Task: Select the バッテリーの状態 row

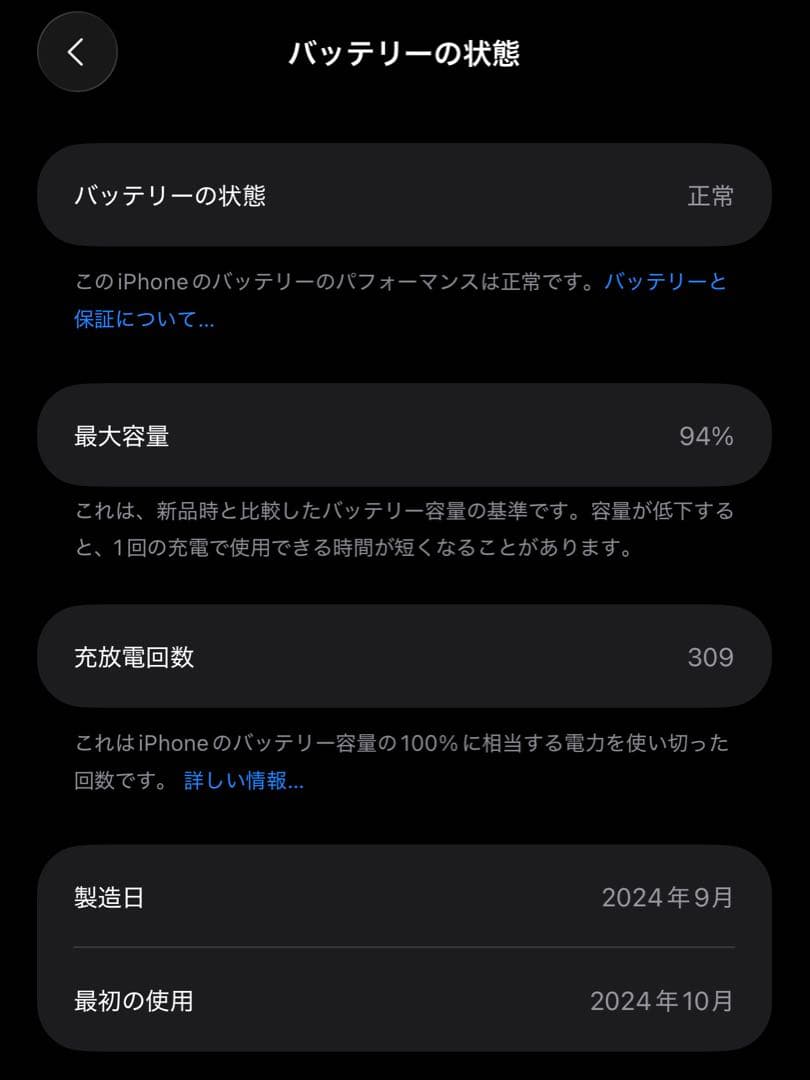Action: (x=405, y=195)
